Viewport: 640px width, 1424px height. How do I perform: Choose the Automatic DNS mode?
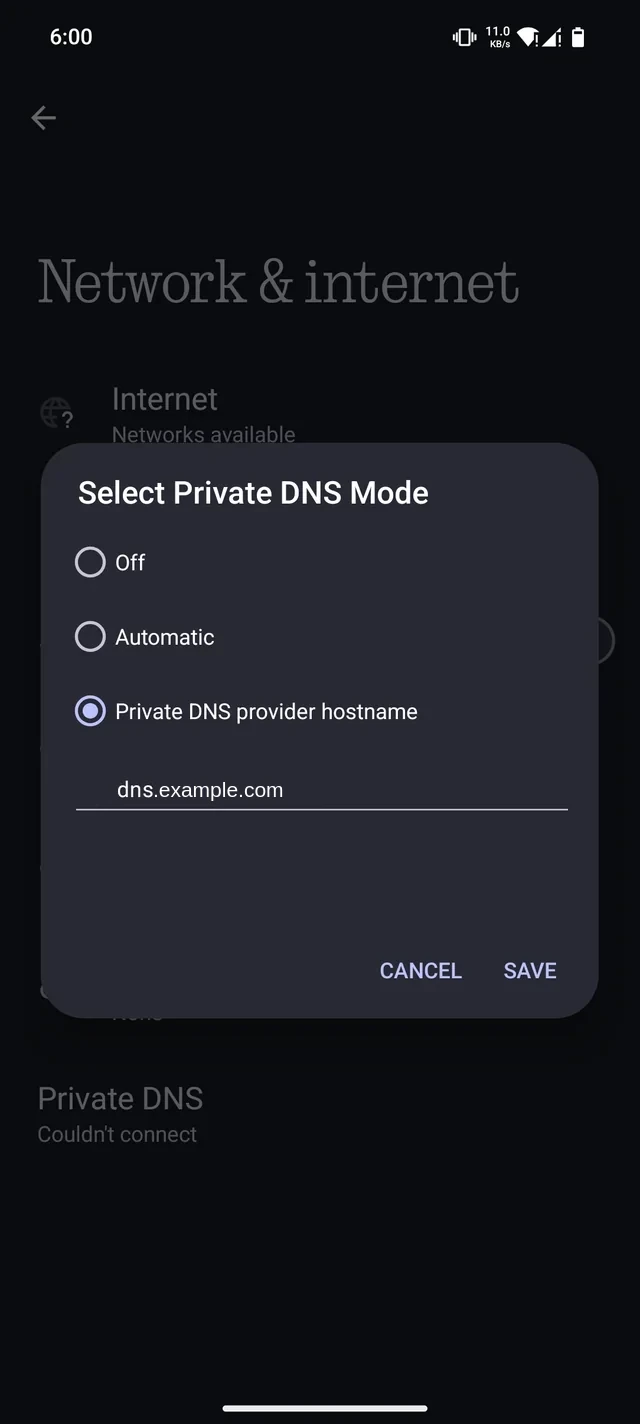[x=90, y=637]
